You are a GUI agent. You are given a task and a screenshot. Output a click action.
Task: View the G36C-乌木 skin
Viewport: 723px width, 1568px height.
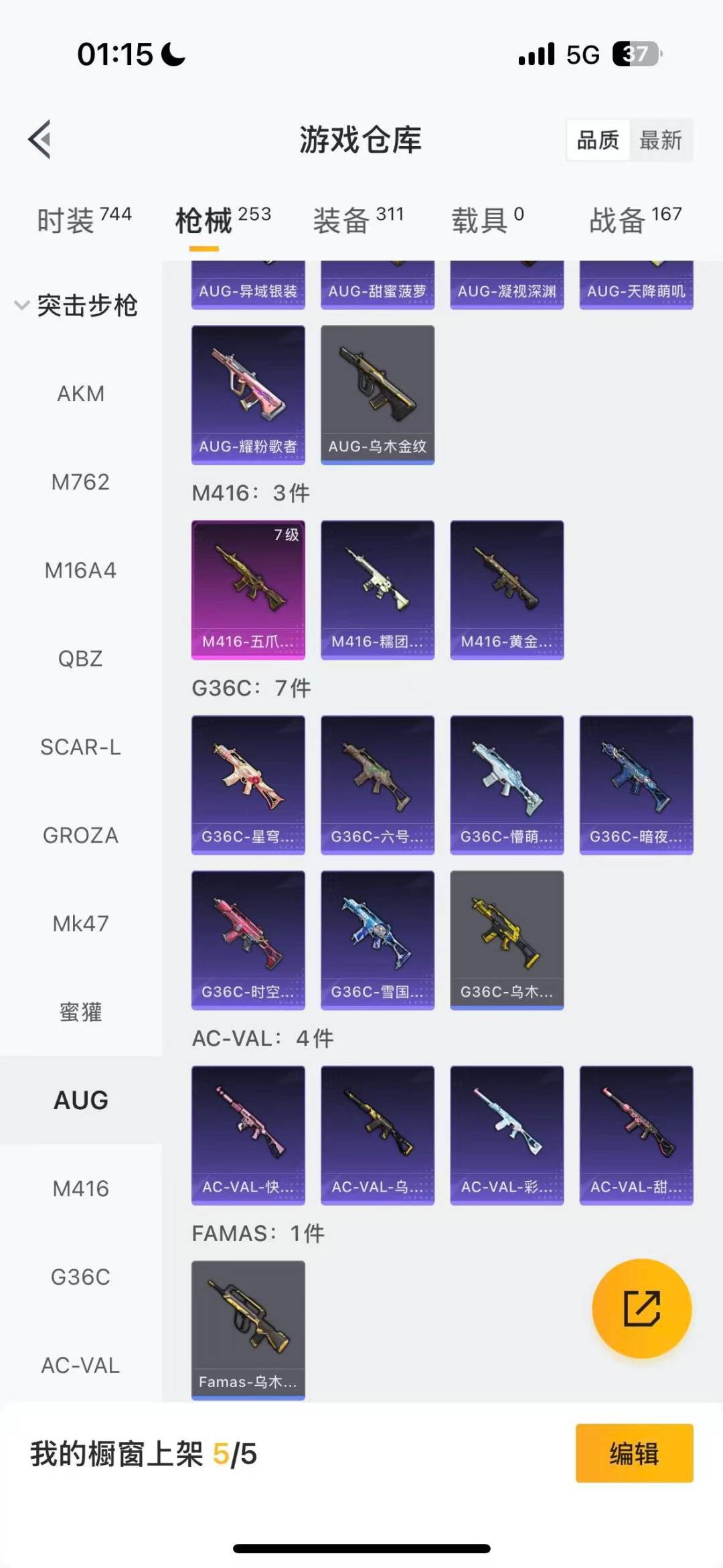tap(507, 940)
